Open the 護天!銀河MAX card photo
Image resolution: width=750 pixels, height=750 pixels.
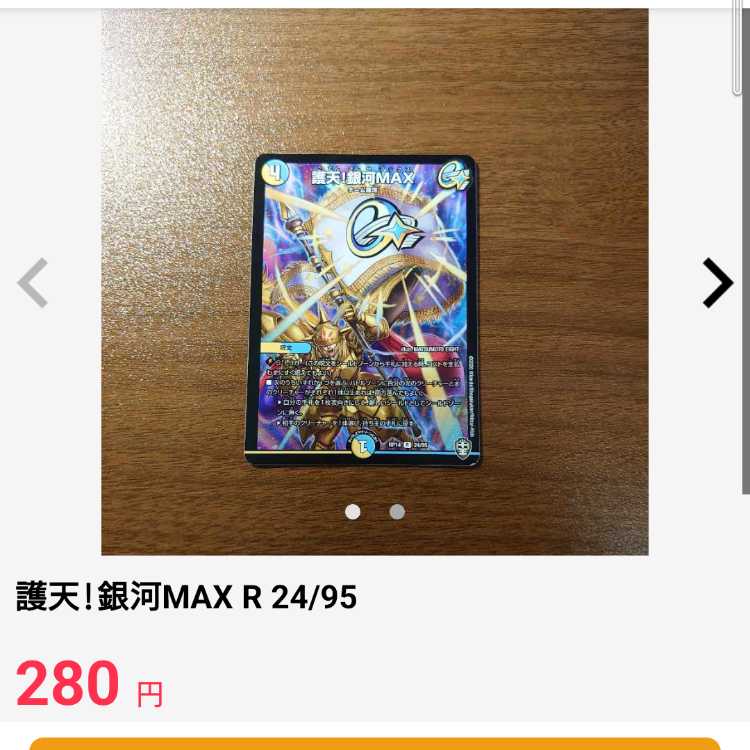(x=363, y=310)
